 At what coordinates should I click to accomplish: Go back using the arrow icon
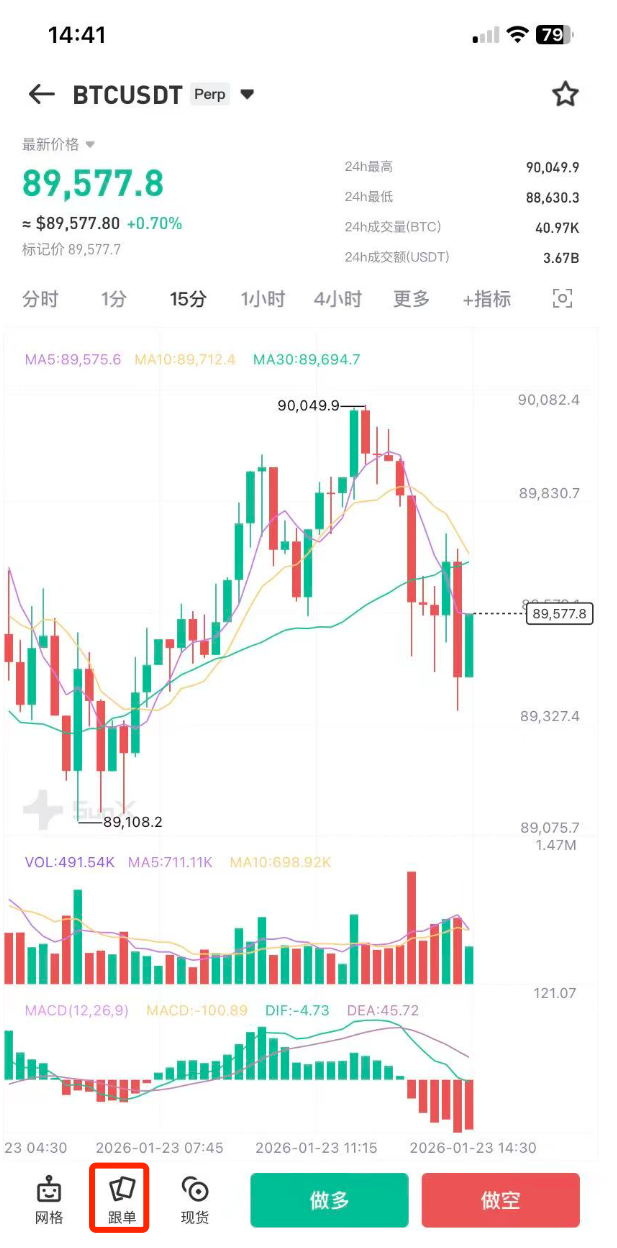point(41,95)
